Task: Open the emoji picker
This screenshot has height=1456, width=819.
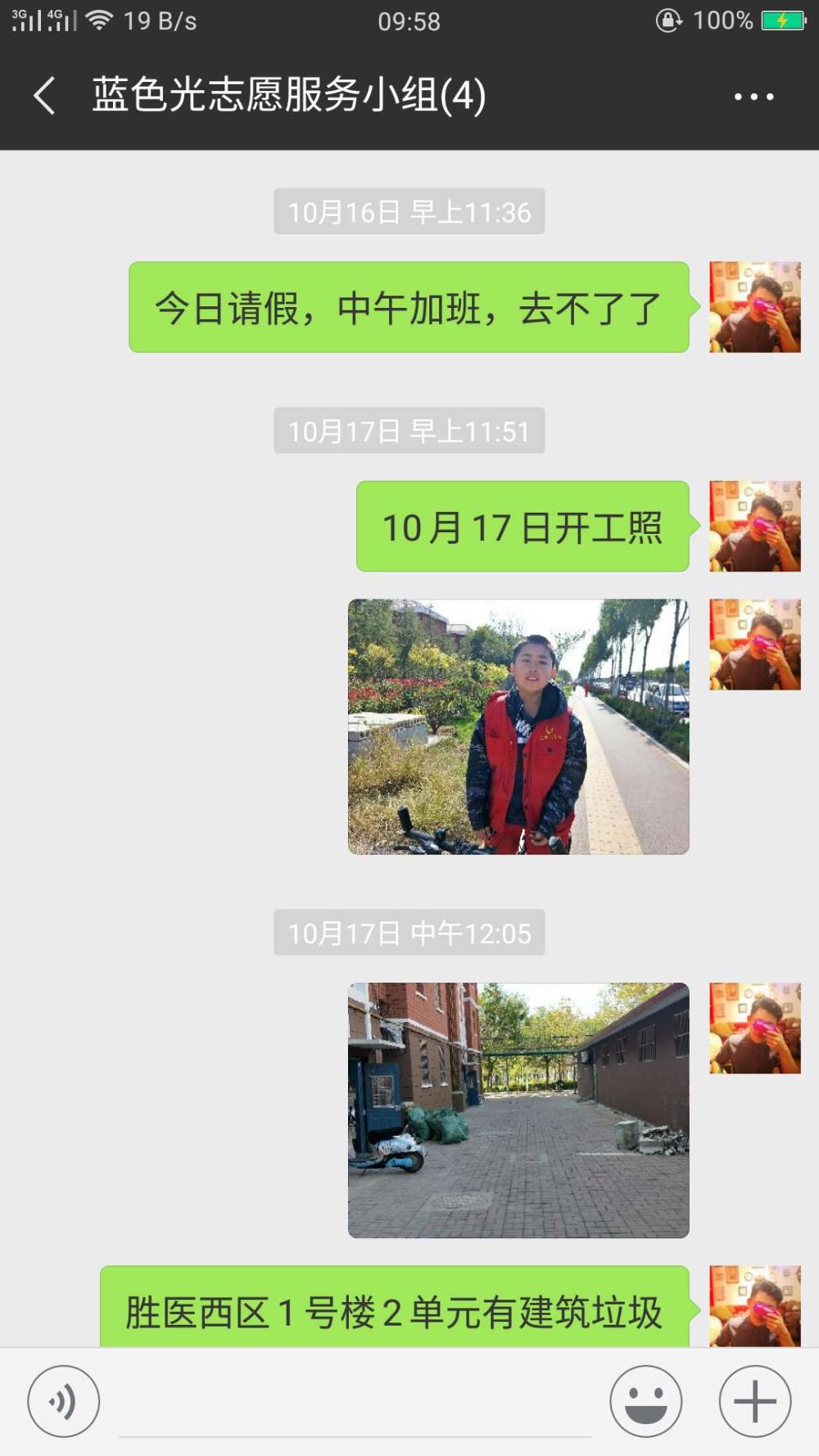Action: pos(645,1401)
